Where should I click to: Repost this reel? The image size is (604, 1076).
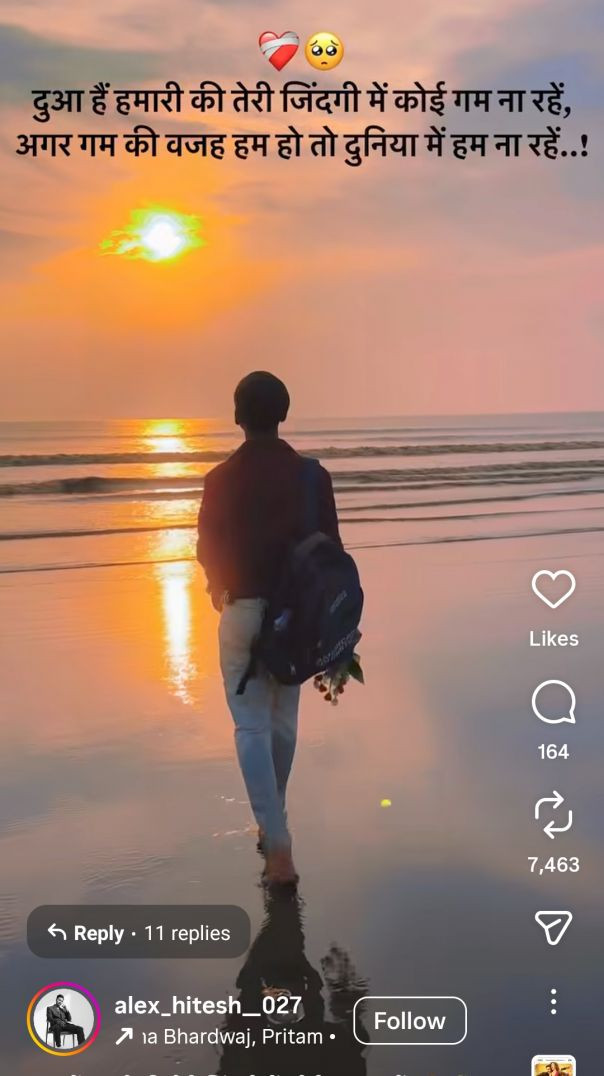click(553, 815)
